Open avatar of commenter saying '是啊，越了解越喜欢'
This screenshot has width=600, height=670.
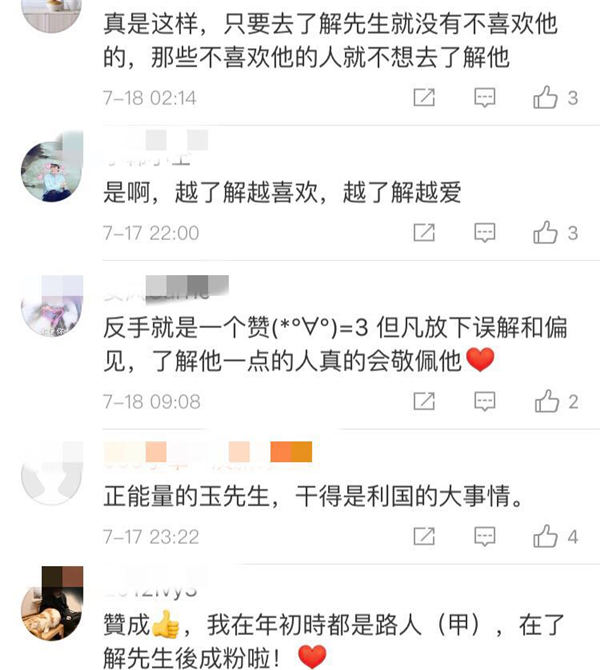click(50, 172)
